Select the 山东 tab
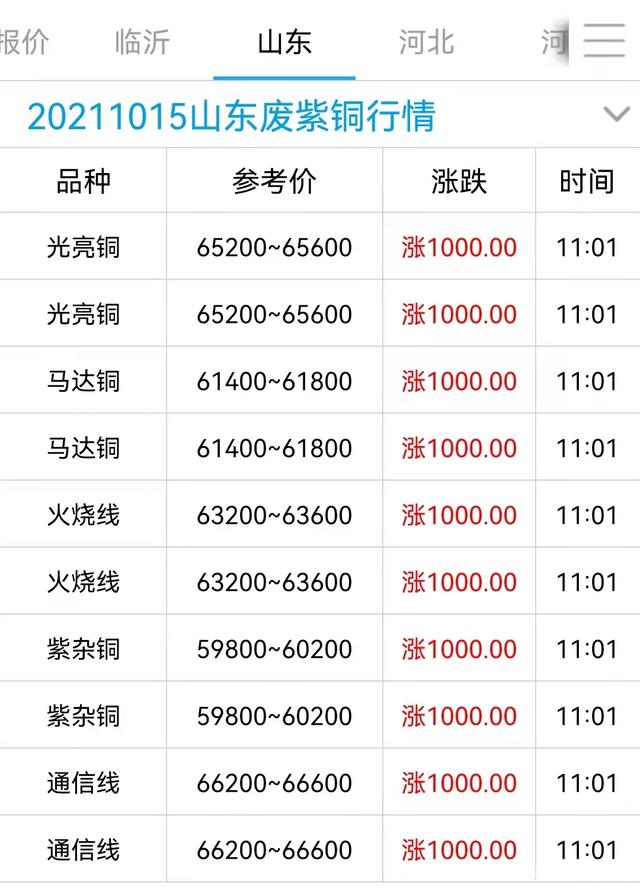This screenshot has height=892, width=640. coord(284,42)
